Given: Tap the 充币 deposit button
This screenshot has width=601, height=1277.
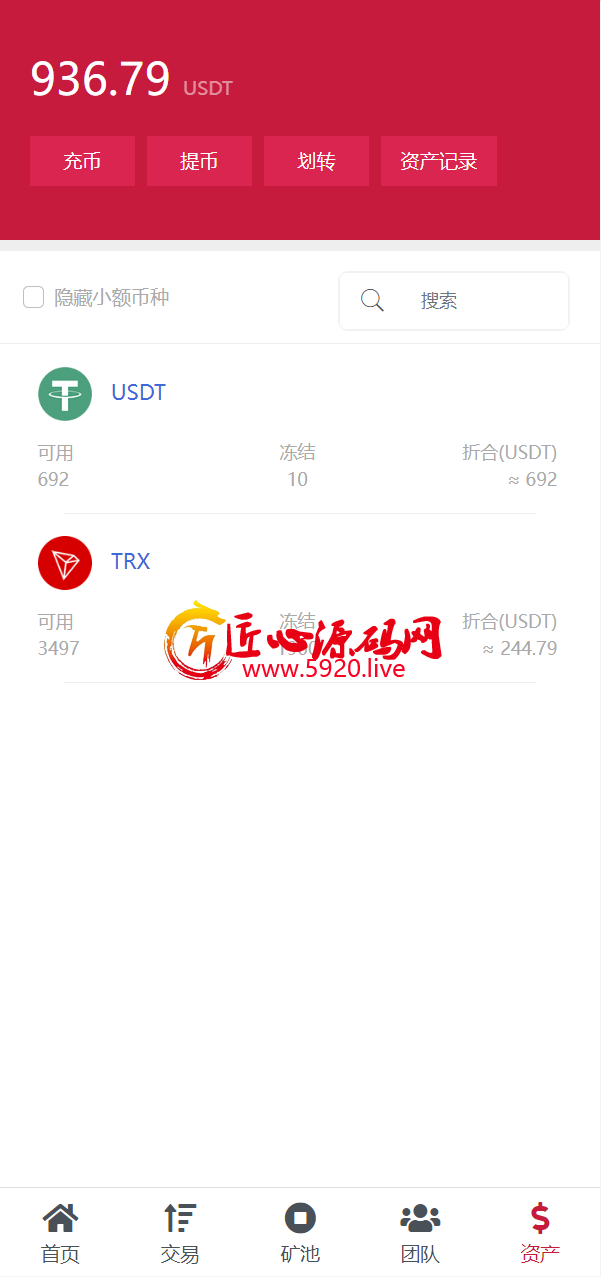Looking at the screenshot, I should coord(82,161).
